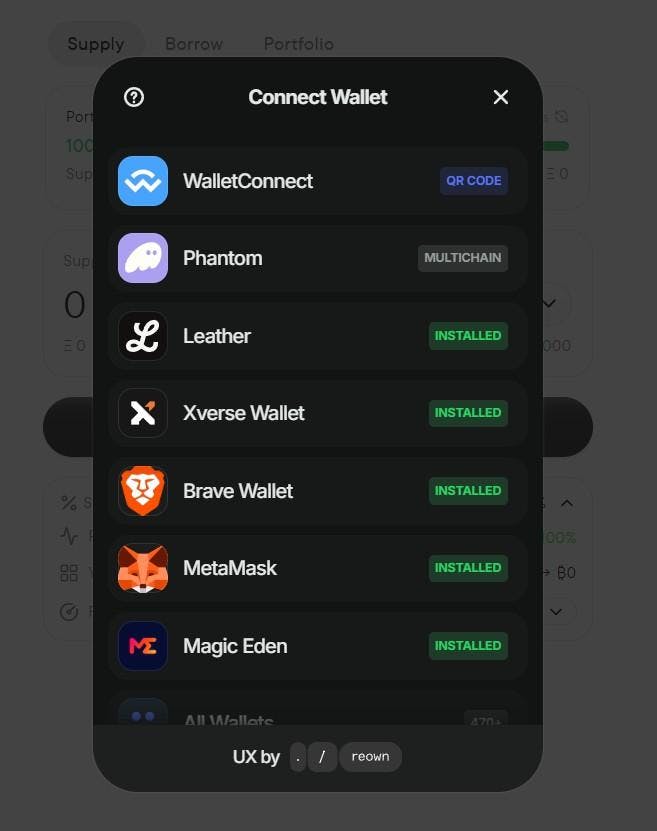Viewport: 657px width, 831px height.
Task: Choose Phantom multichain wallet
Action: click(317, 258)
